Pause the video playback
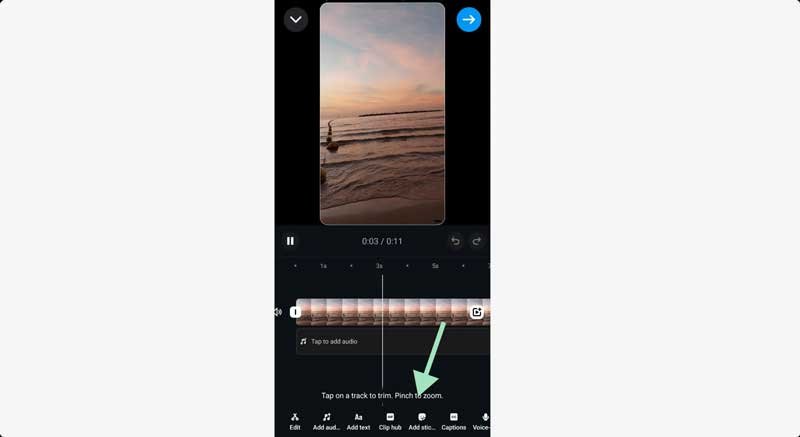800x437 pixels. pyautogui.click(x=290, y=241)
